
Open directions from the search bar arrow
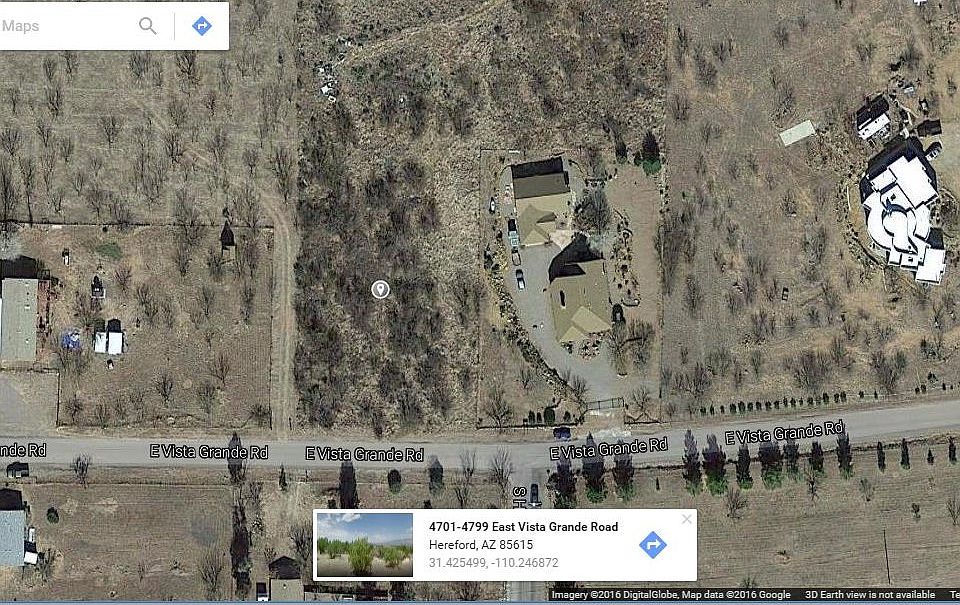(202, 26)
